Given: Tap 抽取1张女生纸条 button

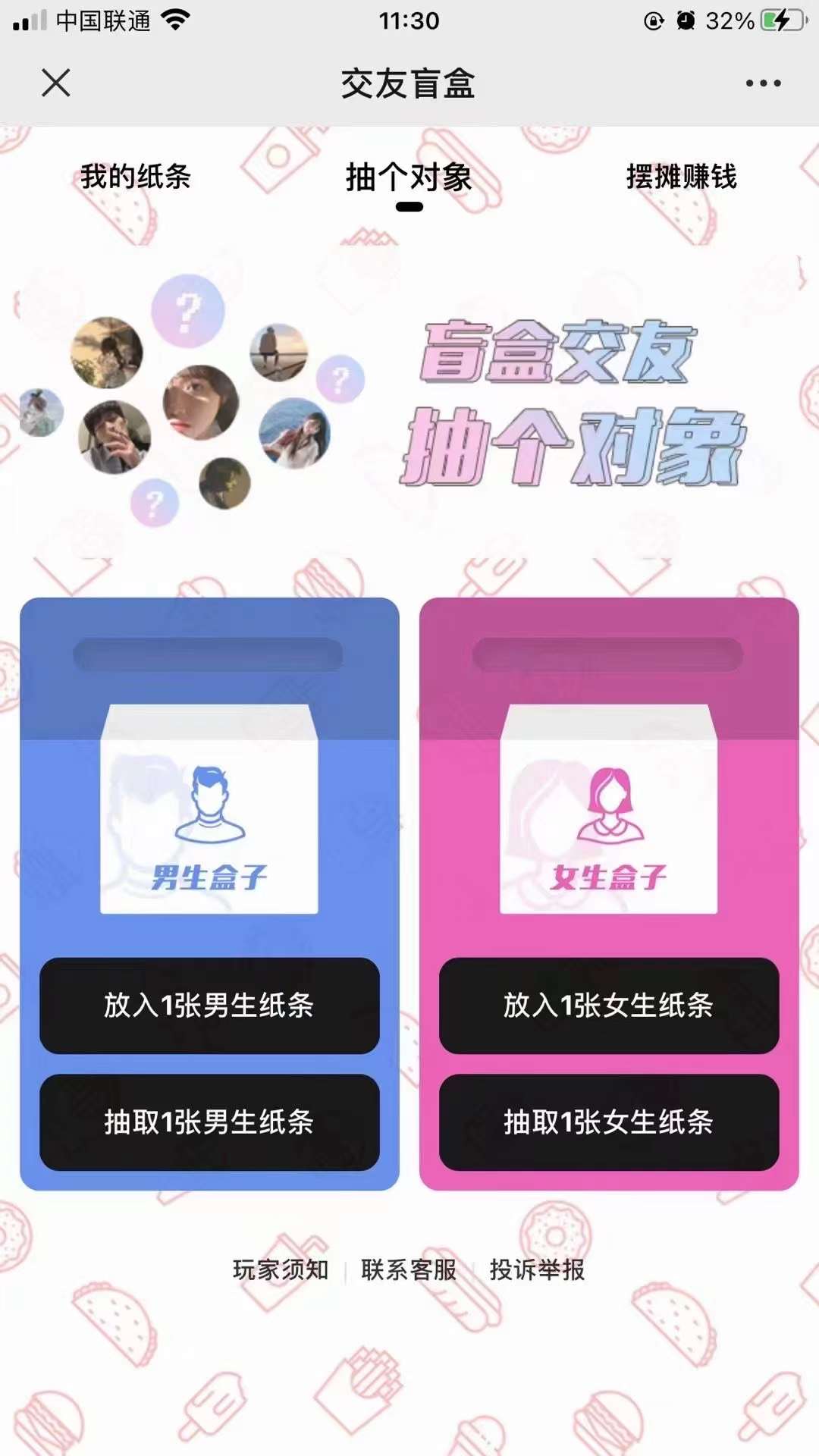Looking at the screenshot, I should click(609, 1122).
